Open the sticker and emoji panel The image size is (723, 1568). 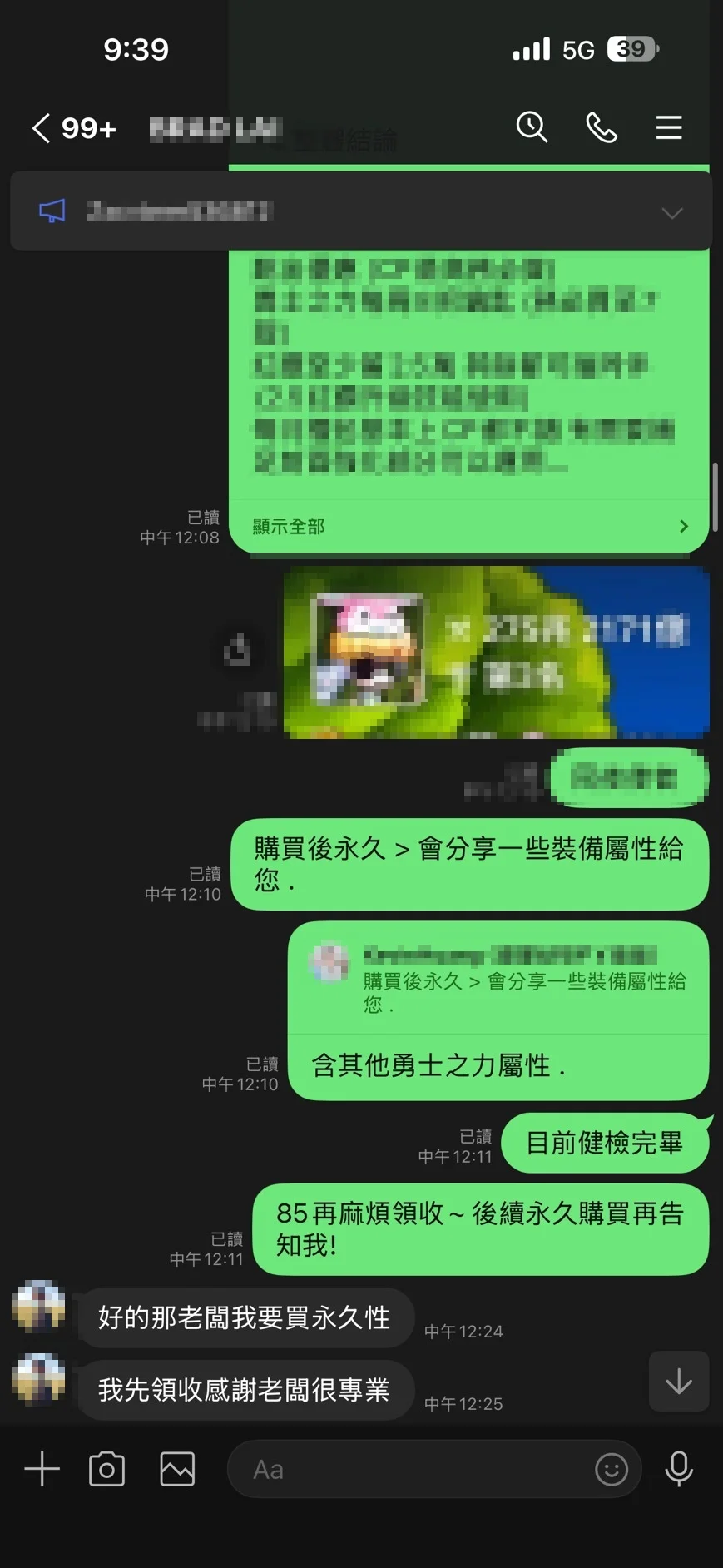(x=611, y=1469)
